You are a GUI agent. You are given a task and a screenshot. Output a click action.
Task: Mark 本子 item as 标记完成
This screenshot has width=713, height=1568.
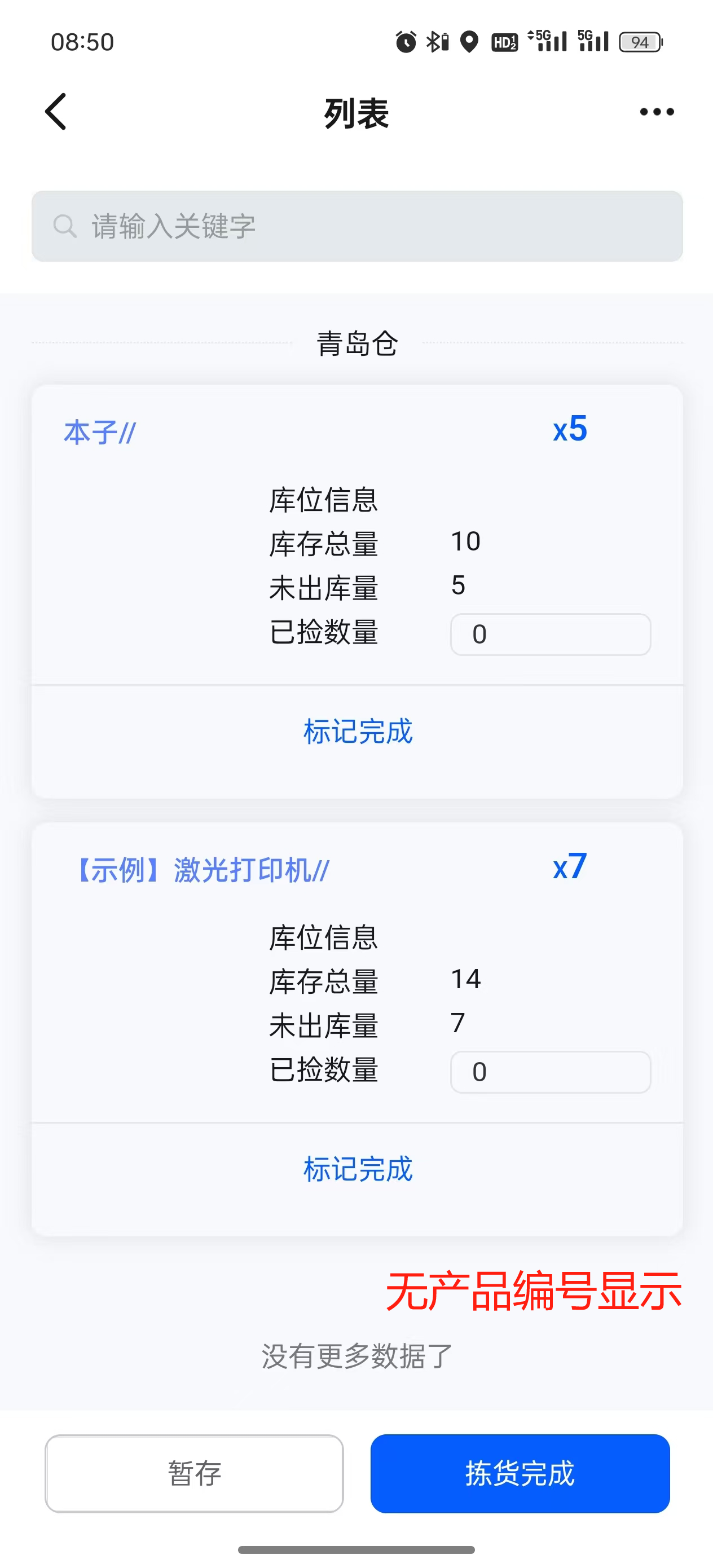coord(358,731)
